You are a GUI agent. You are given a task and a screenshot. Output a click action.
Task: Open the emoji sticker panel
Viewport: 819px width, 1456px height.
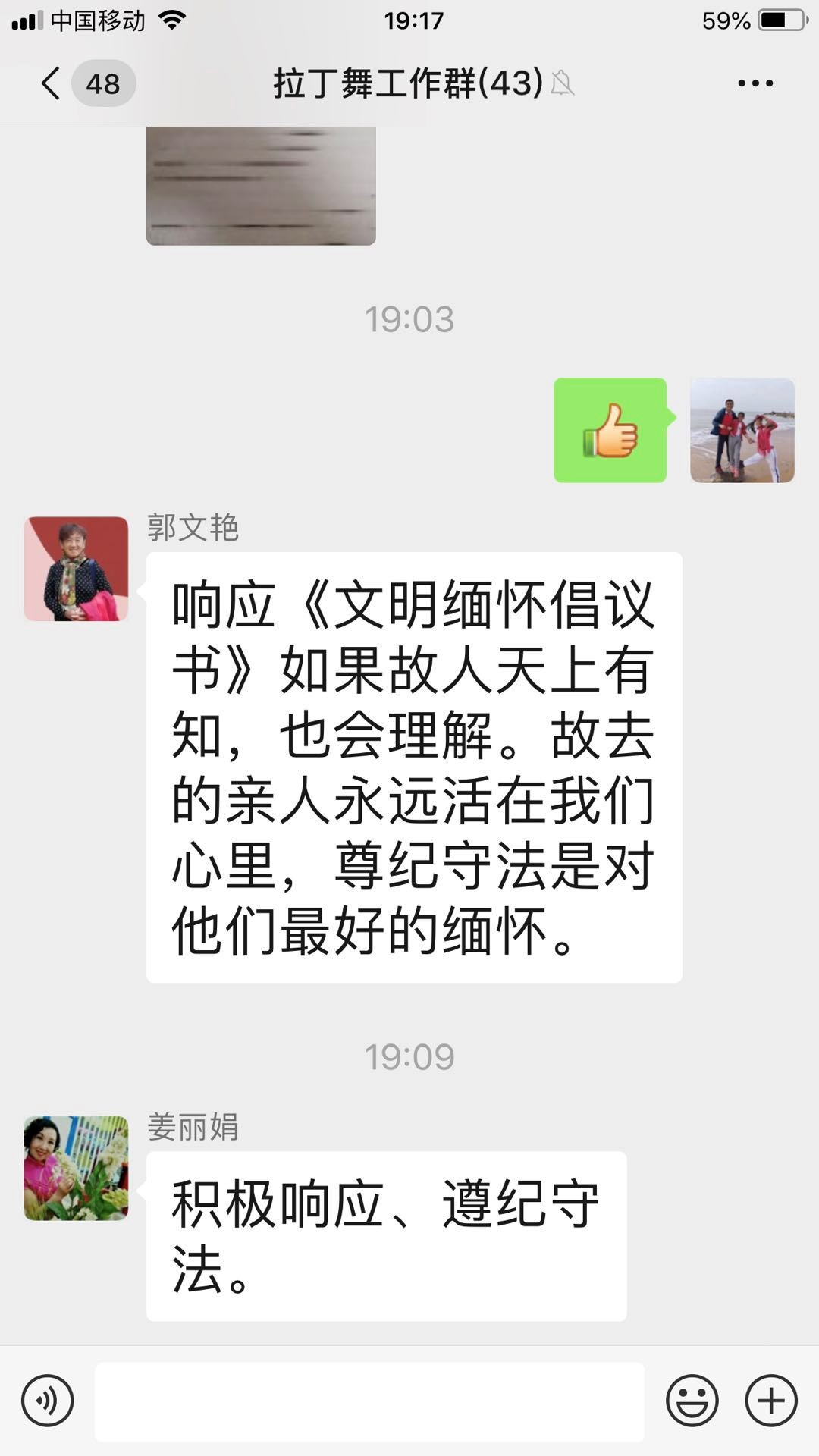click(692, 1401)
